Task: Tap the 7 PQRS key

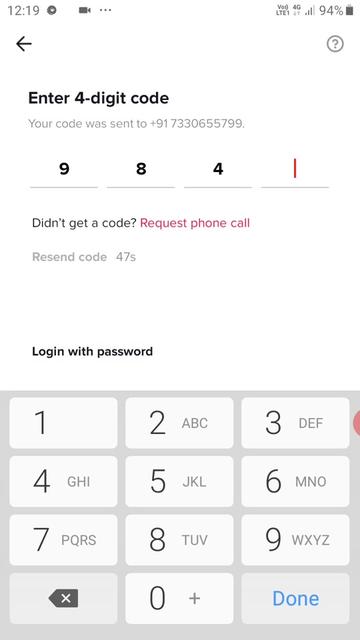Action: 63,540
